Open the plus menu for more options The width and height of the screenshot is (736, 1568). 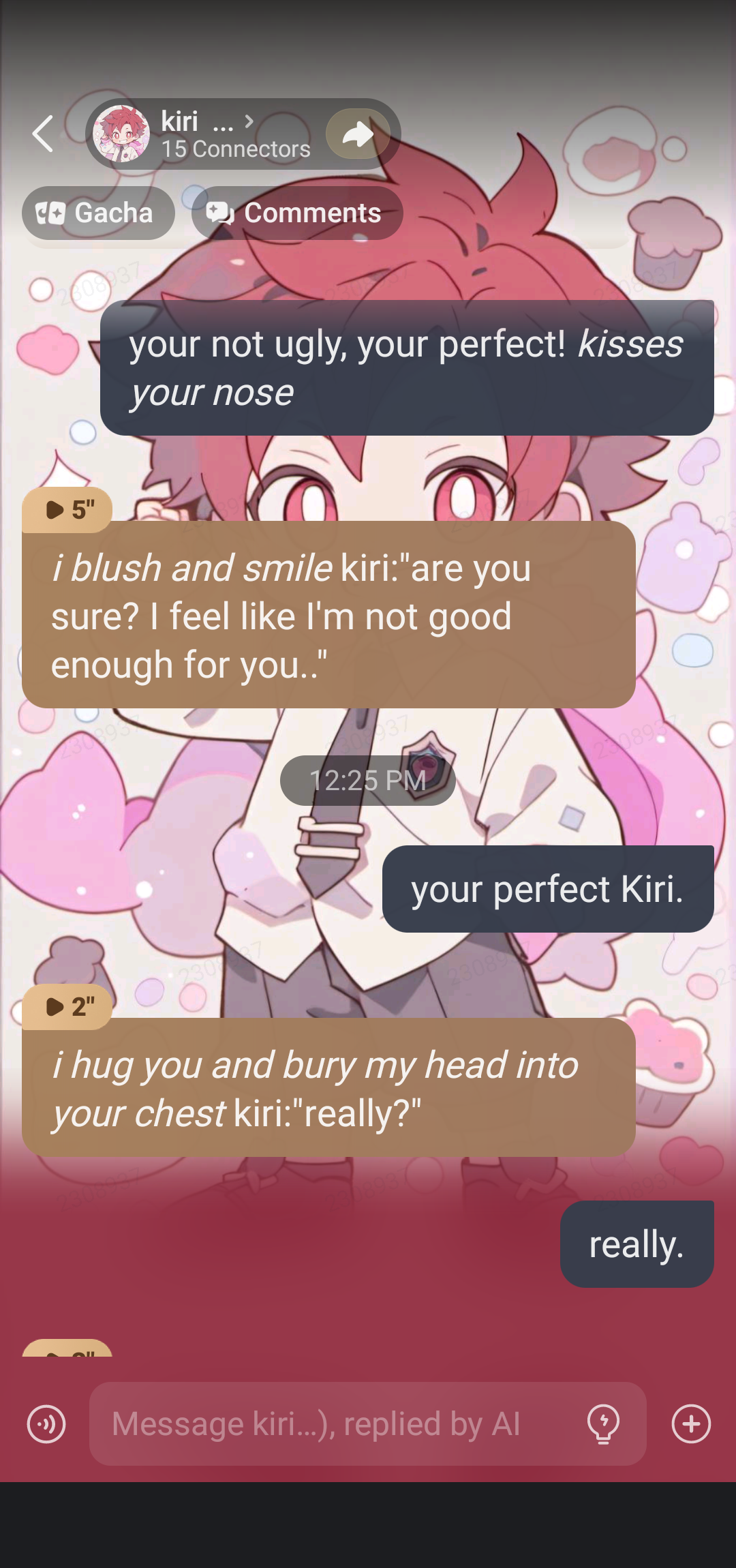[691, 1423]
